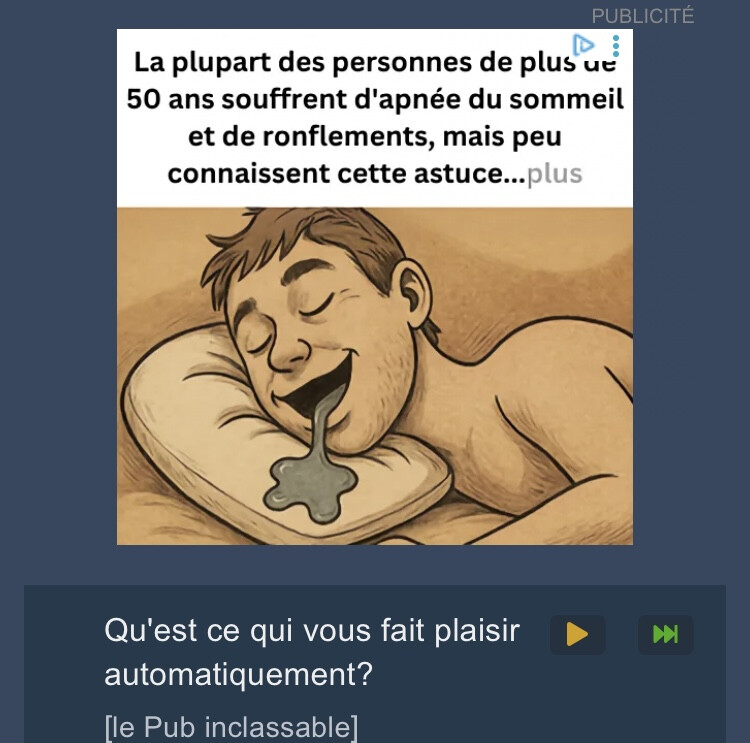This screenshot has height=743, width=750.
Task: Open the "Qu'est ce qui vous fait plaisir automatiquement?" topic
Action: 312,652
